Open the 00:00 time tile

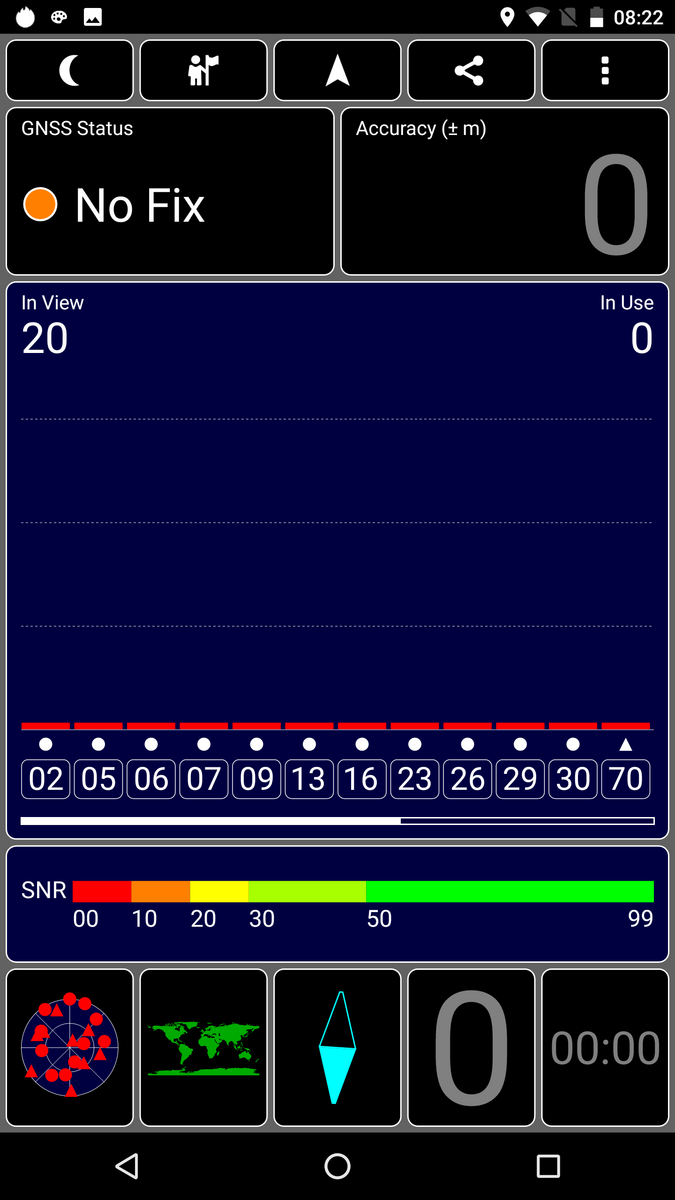click(605, 1047)
